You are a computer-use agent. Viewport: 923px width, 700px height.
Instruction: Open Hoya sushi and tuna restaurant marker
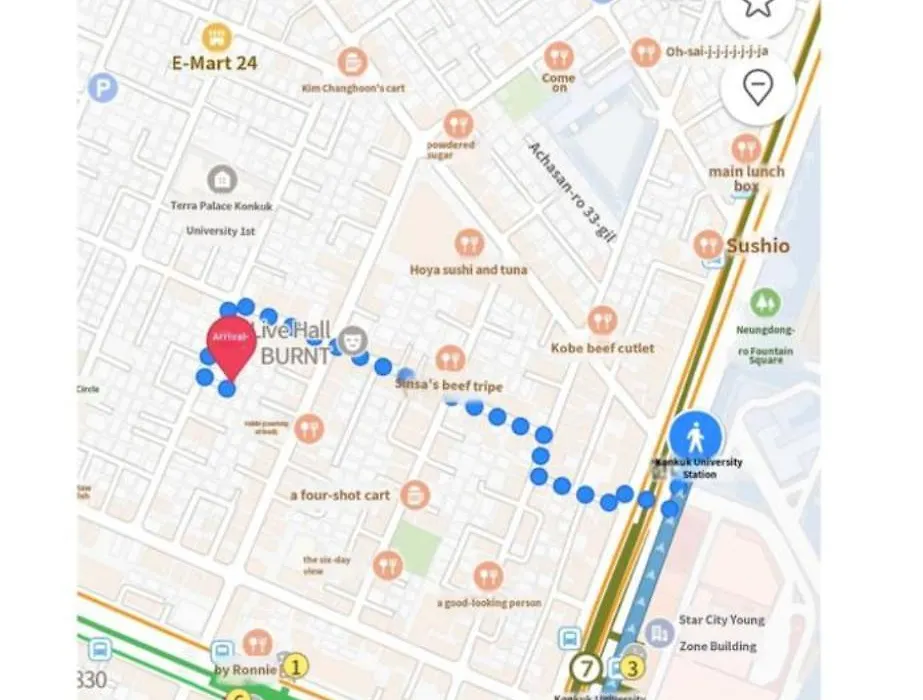(469, 243)
